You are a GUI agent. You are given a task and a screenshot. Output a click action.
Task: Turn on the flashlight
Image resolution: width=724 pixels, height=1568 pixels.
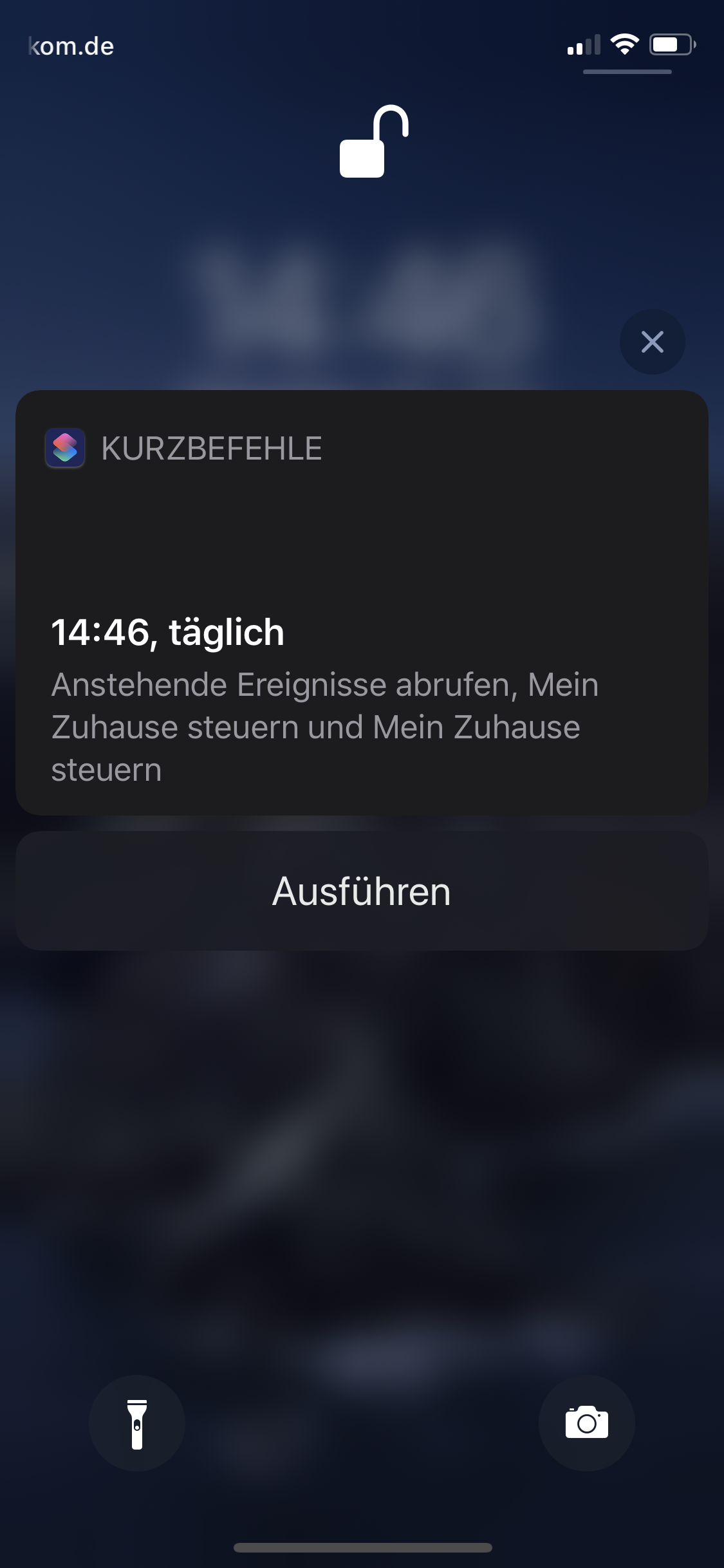[136, 1423]
